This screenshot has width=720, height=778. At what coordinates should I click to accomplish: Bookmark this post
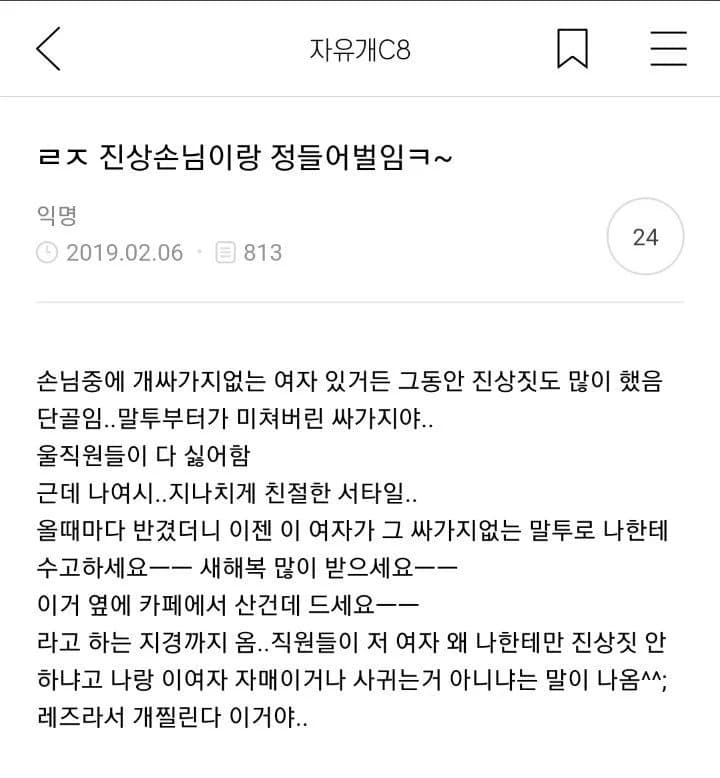tap(572, 49)
